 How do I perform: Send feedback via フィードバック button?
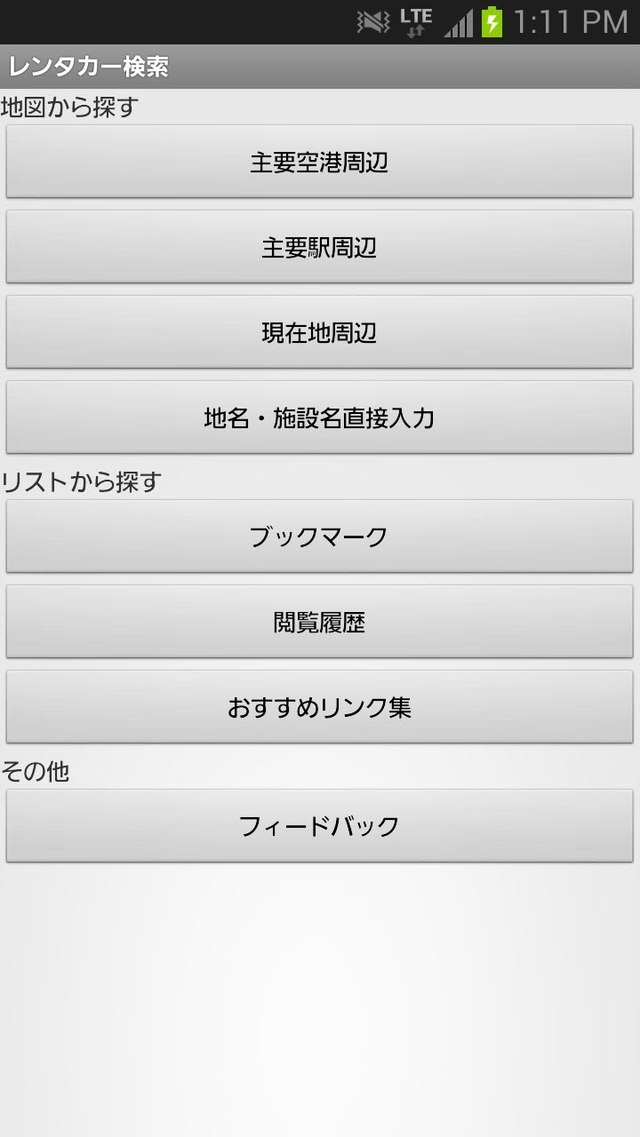coord(319,825)
